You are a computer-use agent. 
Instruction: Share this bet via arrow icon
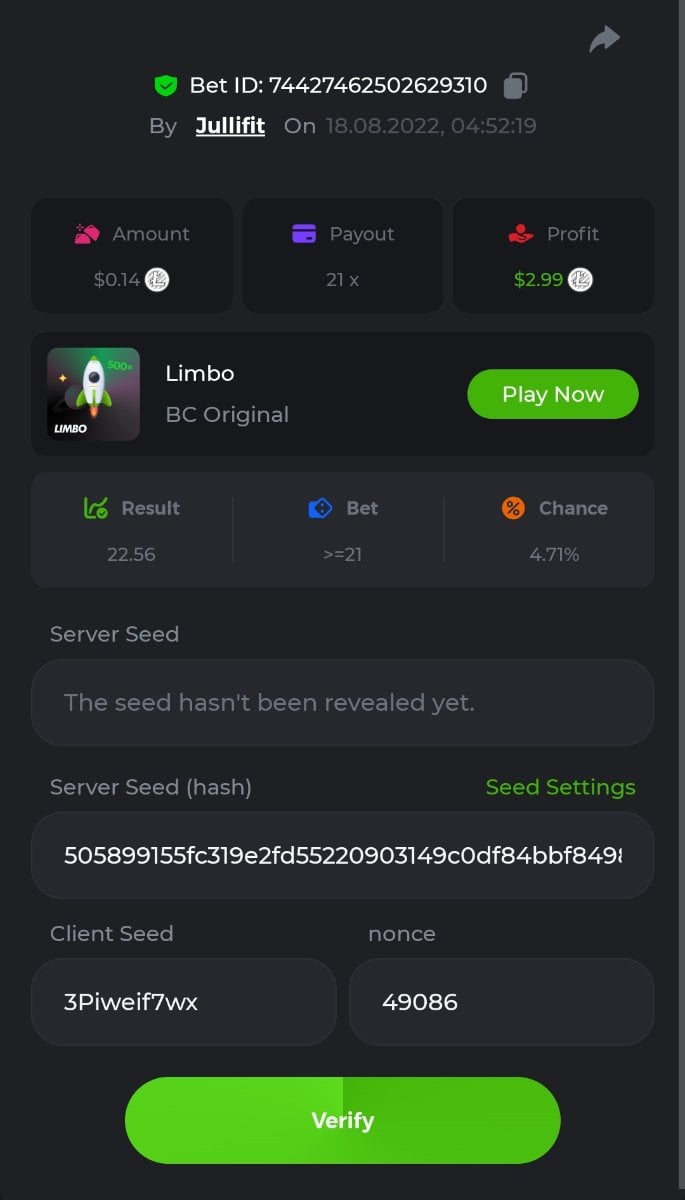pos(604,39)
